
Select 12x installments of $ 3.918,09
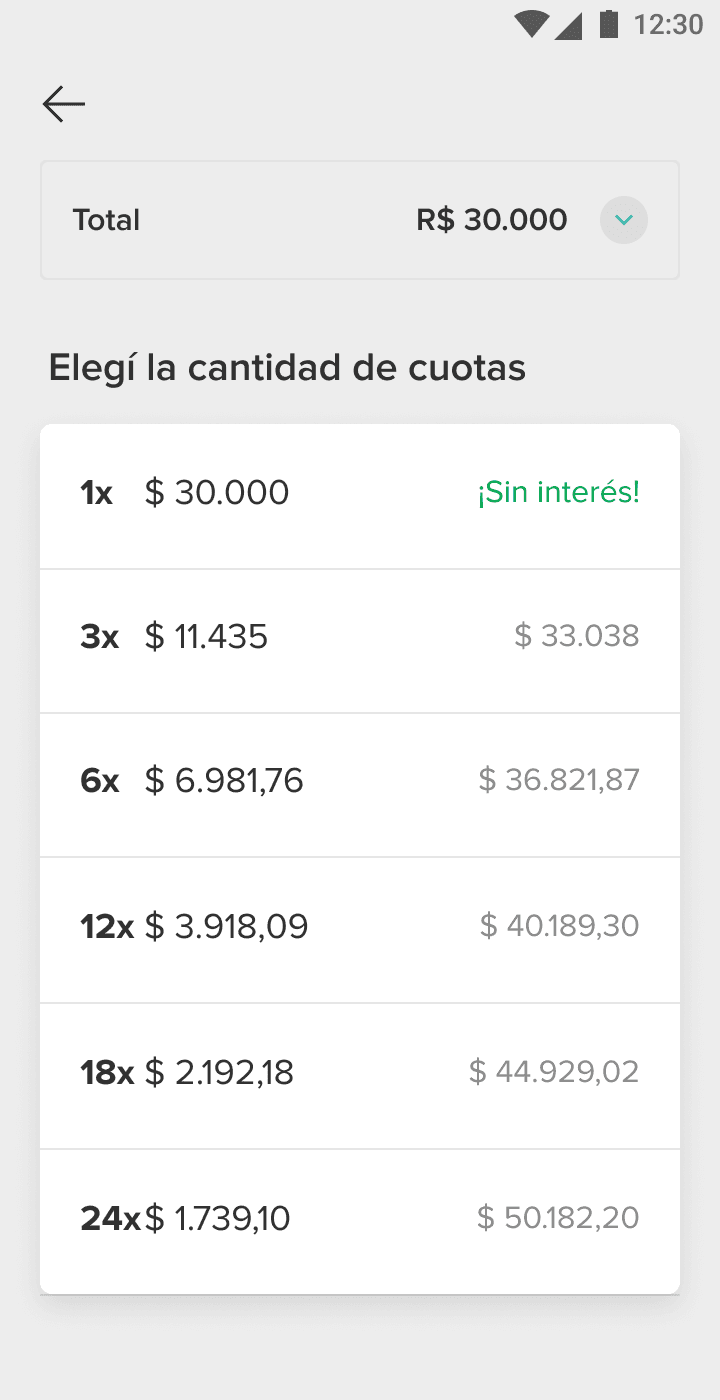coord(360,927)
